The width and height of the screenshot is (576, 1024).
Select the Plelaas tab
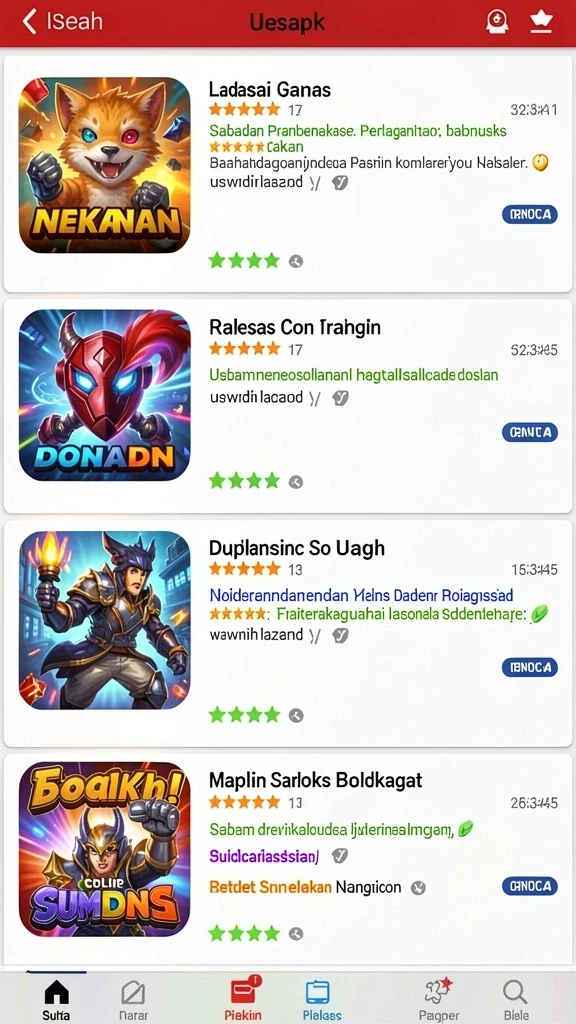tap(321, 1000)
